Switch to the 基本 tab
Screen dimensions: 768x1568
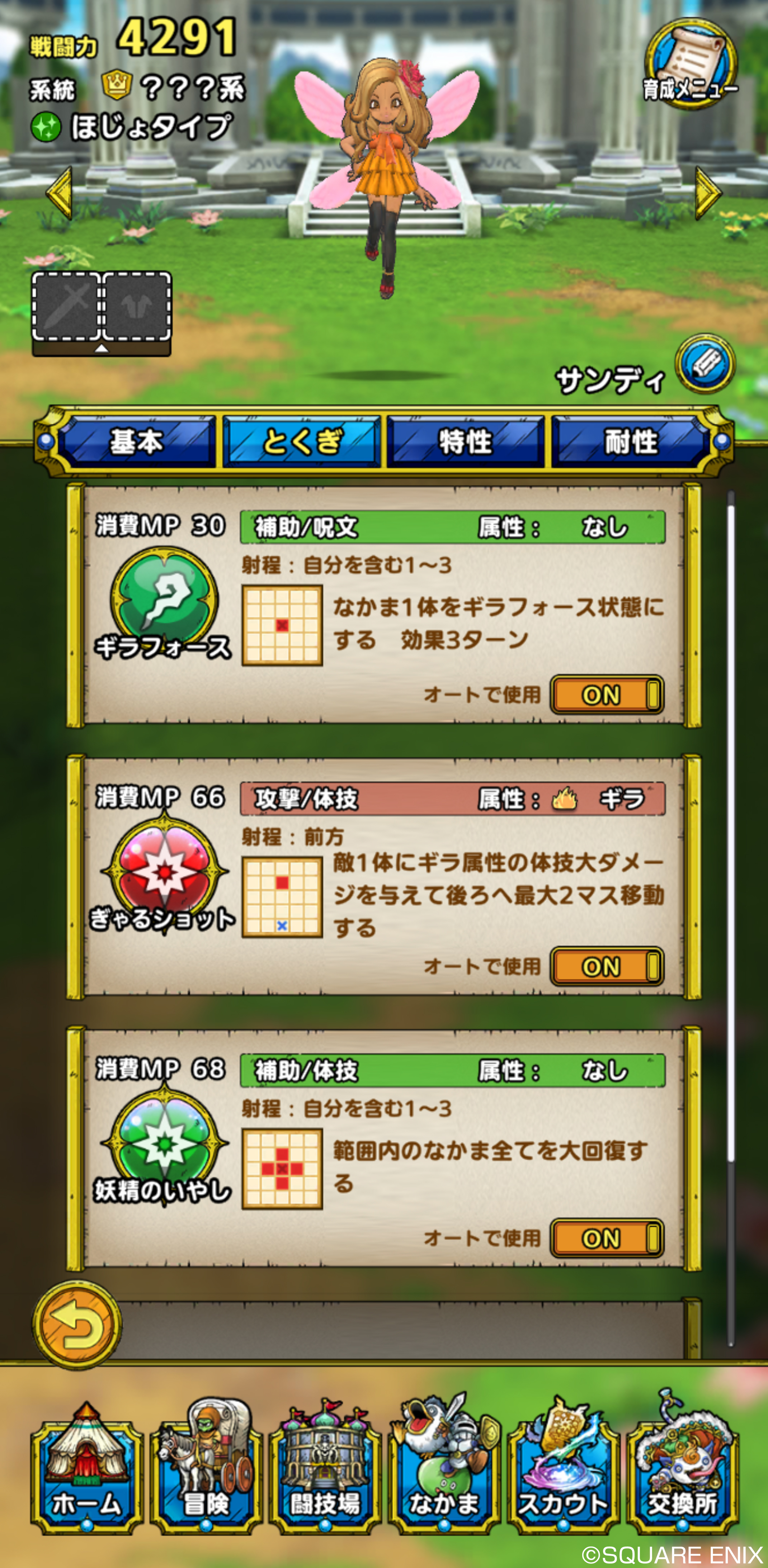point(137,441)
